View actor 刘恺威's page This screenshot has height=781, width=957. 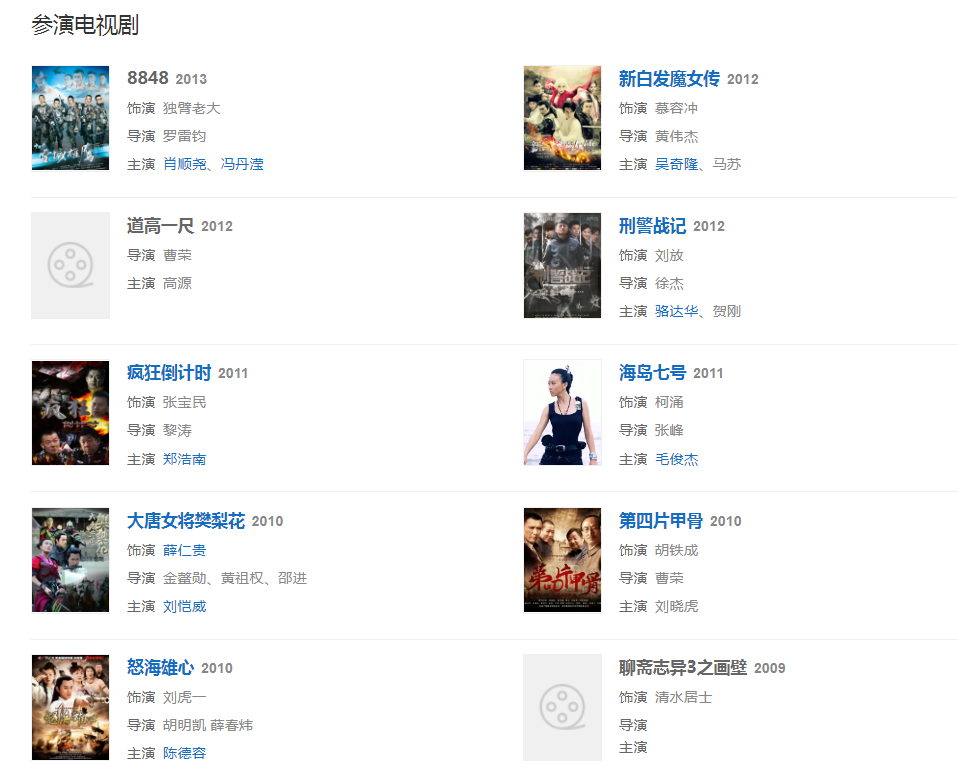pos(184,606)
